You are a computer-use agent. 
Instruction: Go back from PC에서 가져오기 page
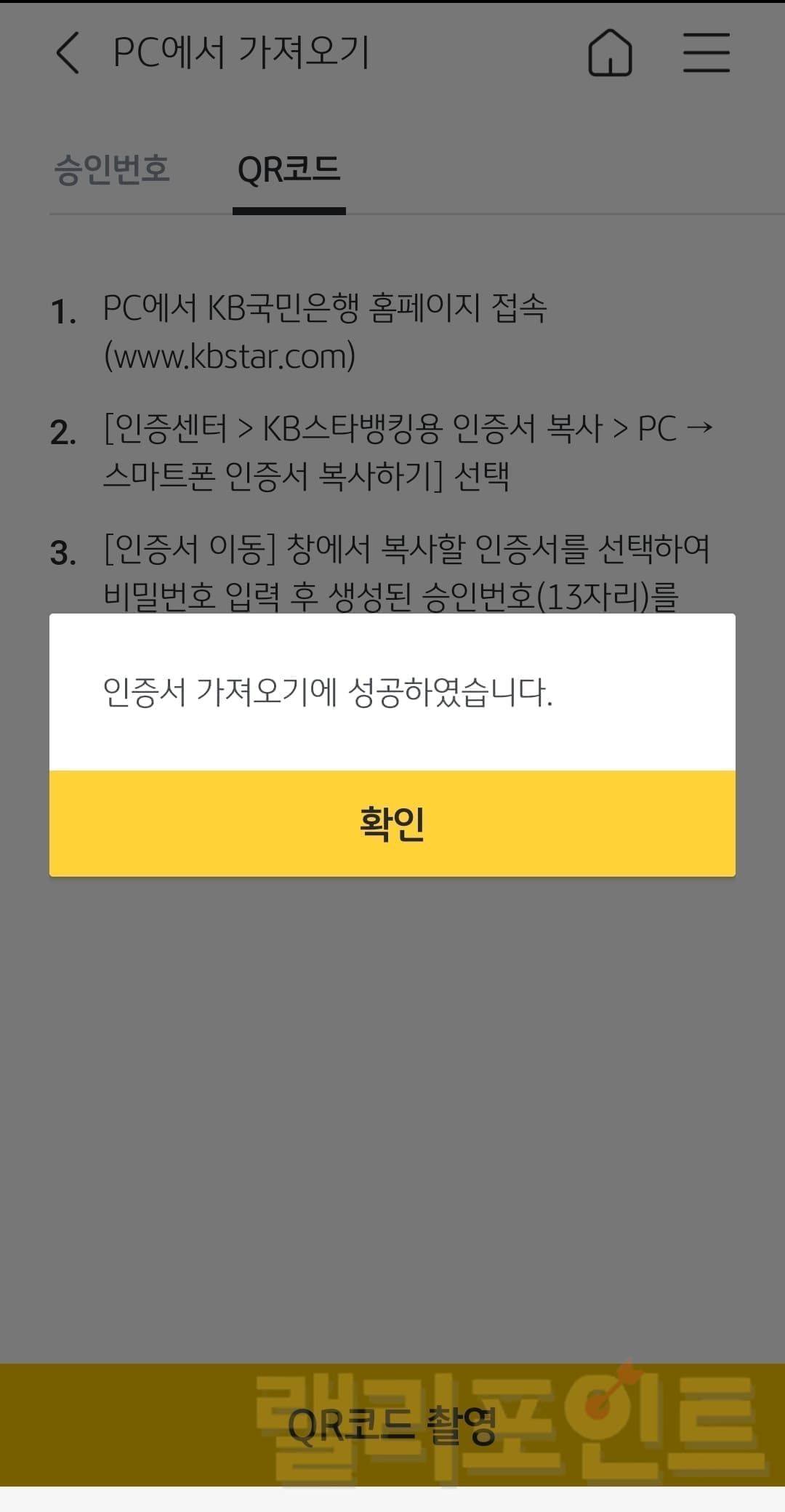pos(68,53)
